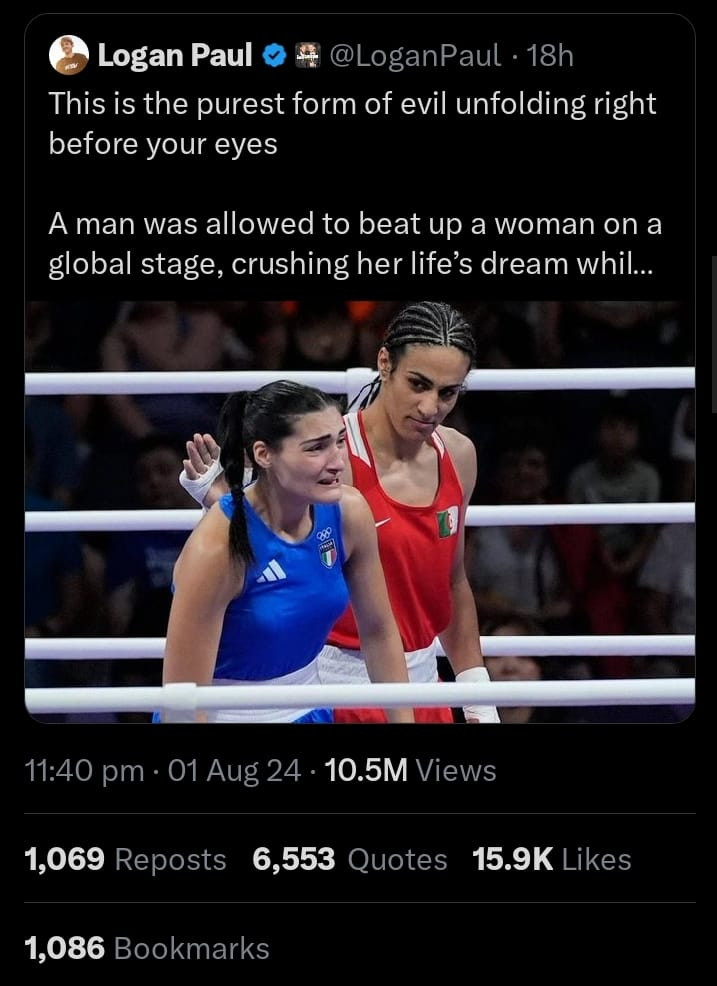Image resolution: width=717 pixels, height=986 pixels.
Task: See who gave the 15.9K Likes
Action: coord(551,860)
